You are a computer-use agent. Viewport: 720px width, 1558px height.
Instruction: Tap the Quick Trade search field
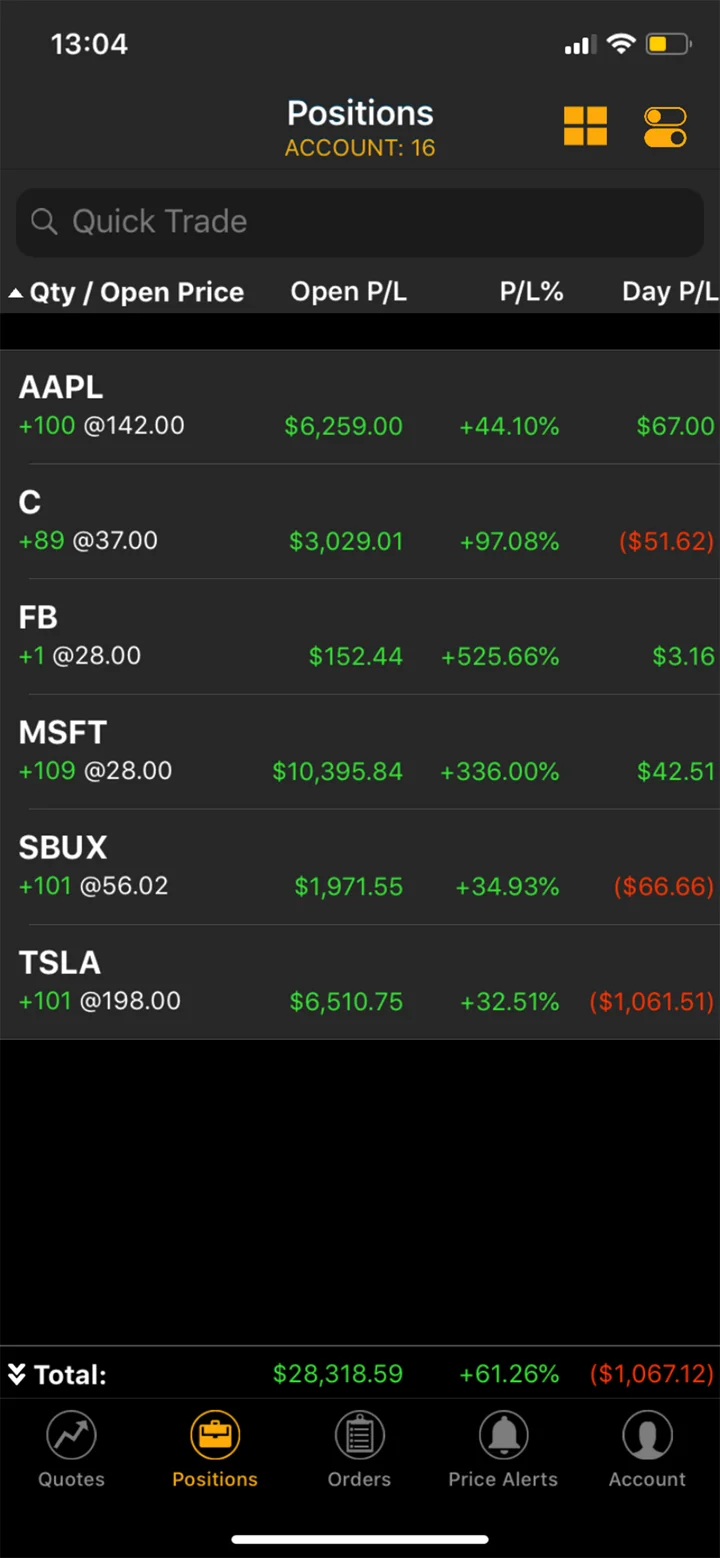[x=360, y=222]
